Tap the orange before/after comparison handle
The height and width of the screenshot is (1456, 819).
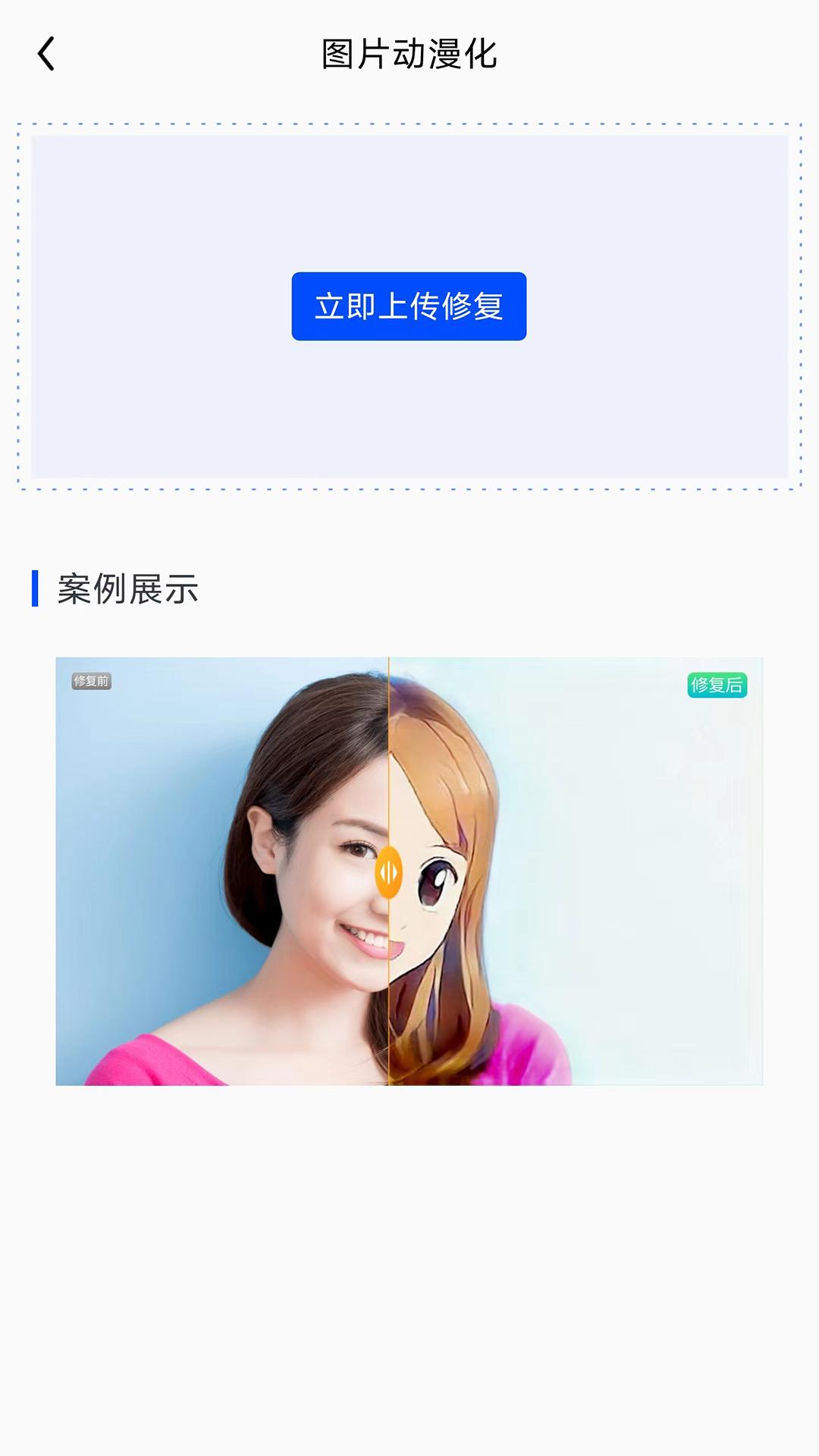tap(388, 873)
